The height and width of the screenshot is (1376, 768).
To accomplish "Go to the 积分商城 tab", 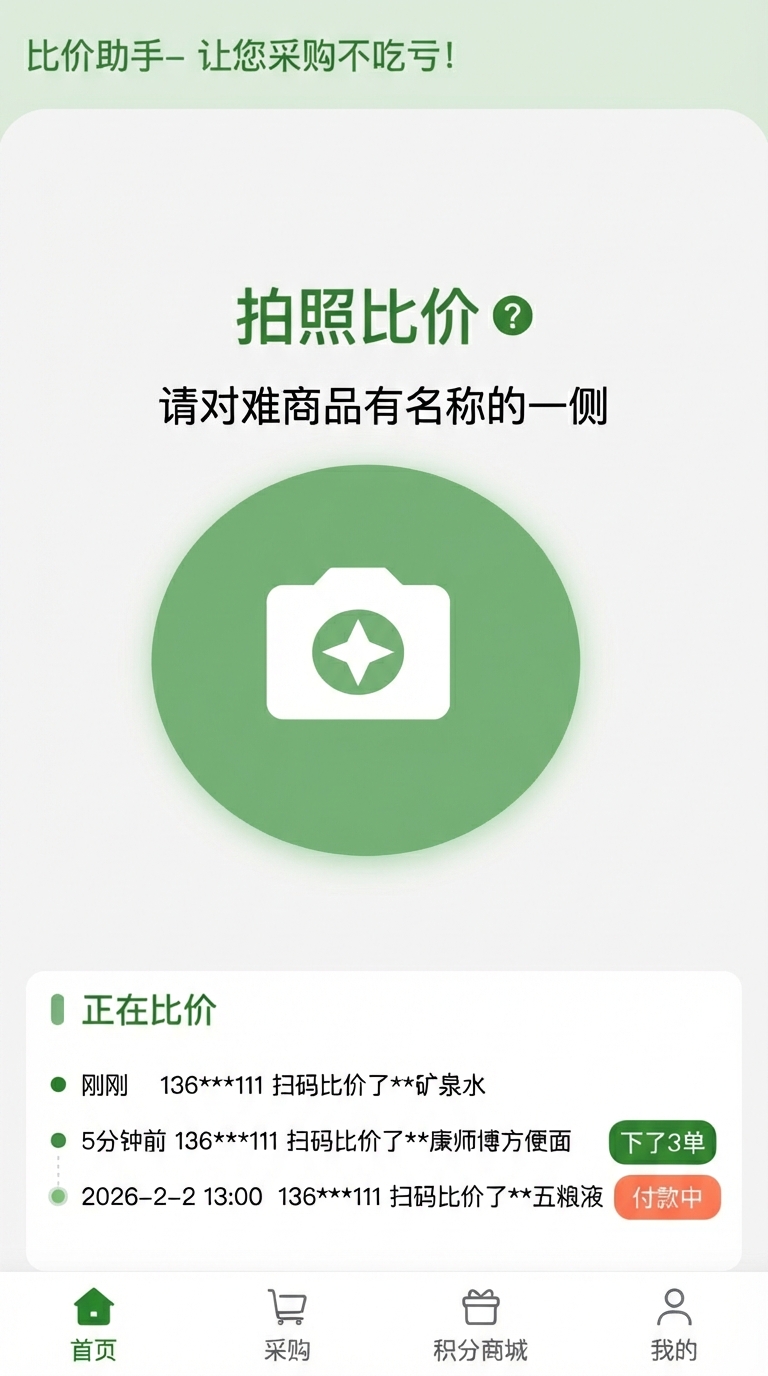I will (480, 1325).
